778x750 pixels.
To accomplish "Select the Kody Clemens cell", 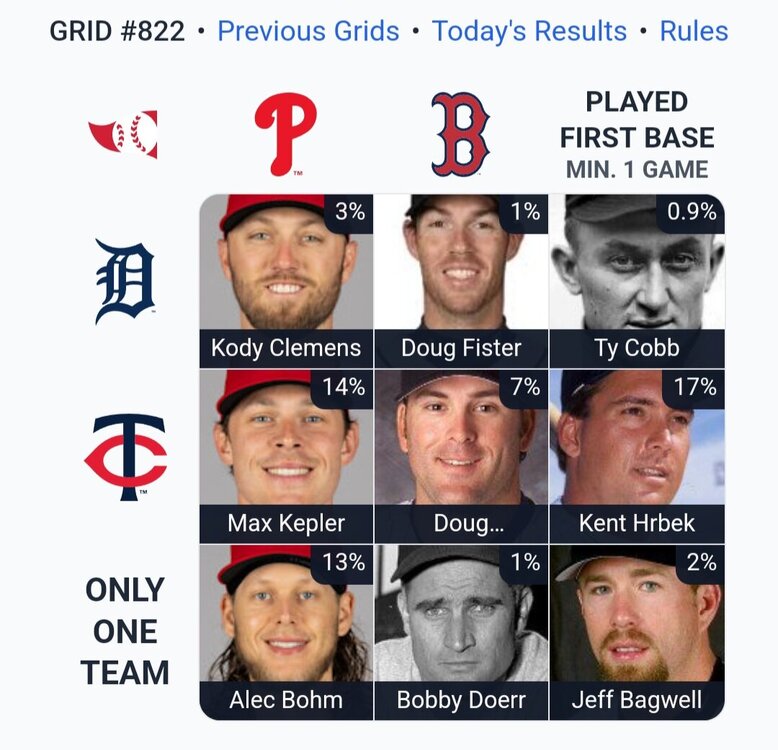I will [x=286, y=280].
